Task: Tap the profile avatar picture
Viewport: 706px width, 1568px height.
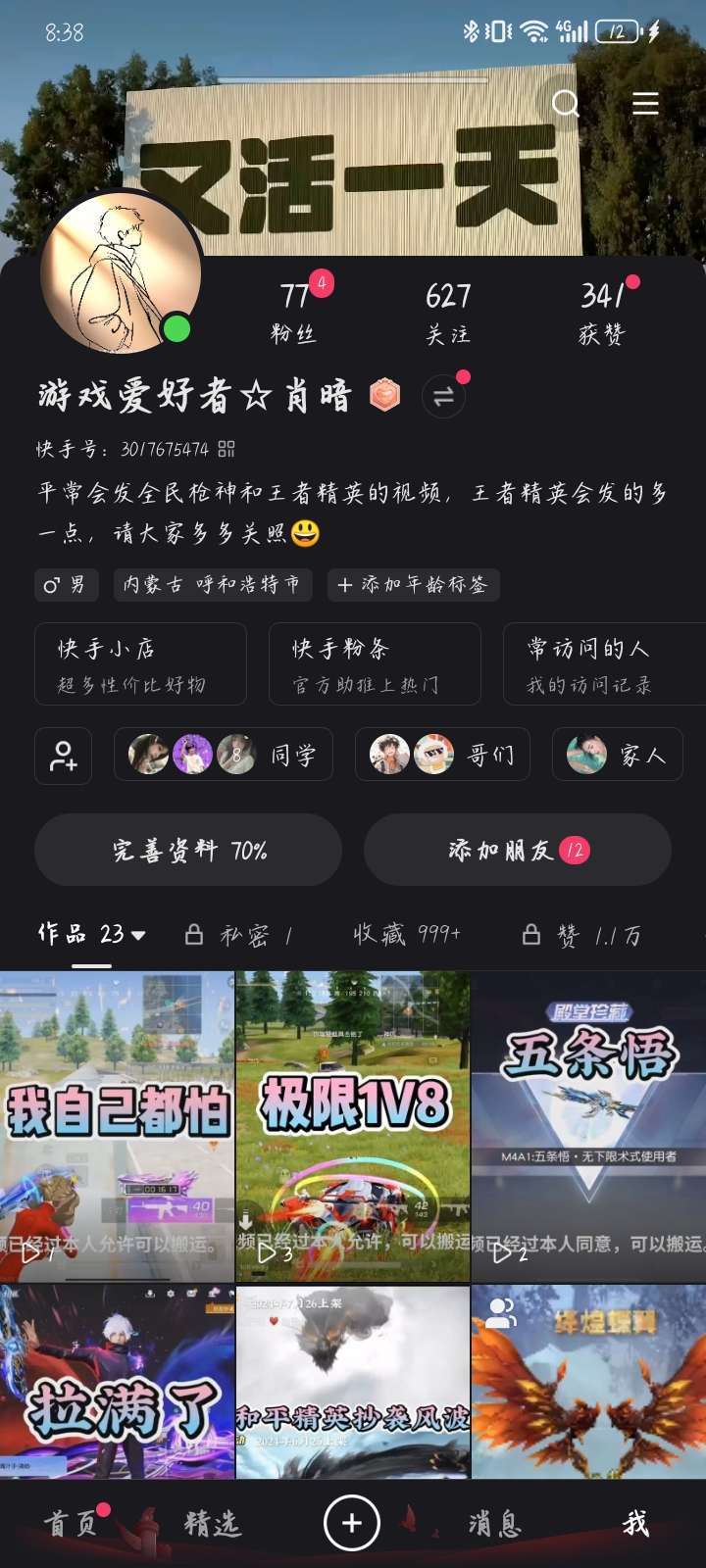Action: [x=121, y=271]
